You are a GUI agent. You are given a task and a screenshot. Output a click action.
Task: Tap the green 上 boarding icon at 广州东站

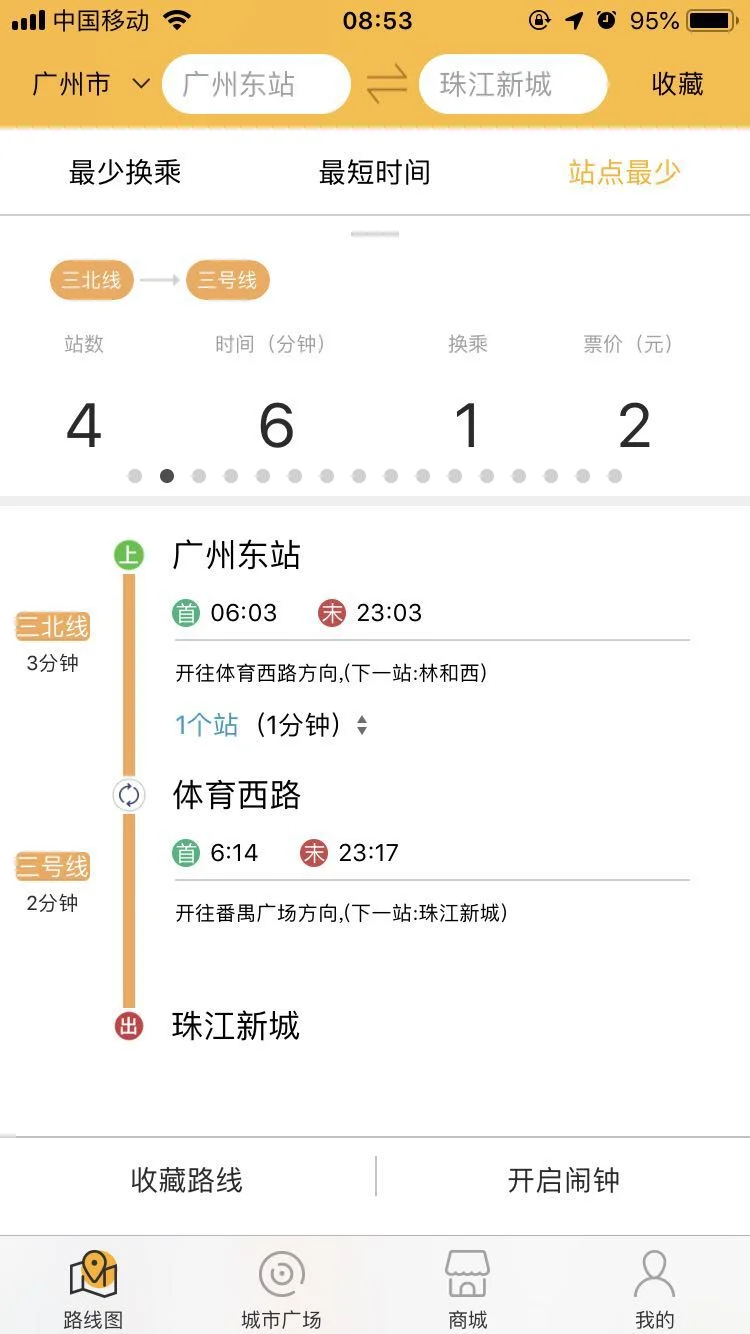(x=128, y=553)
